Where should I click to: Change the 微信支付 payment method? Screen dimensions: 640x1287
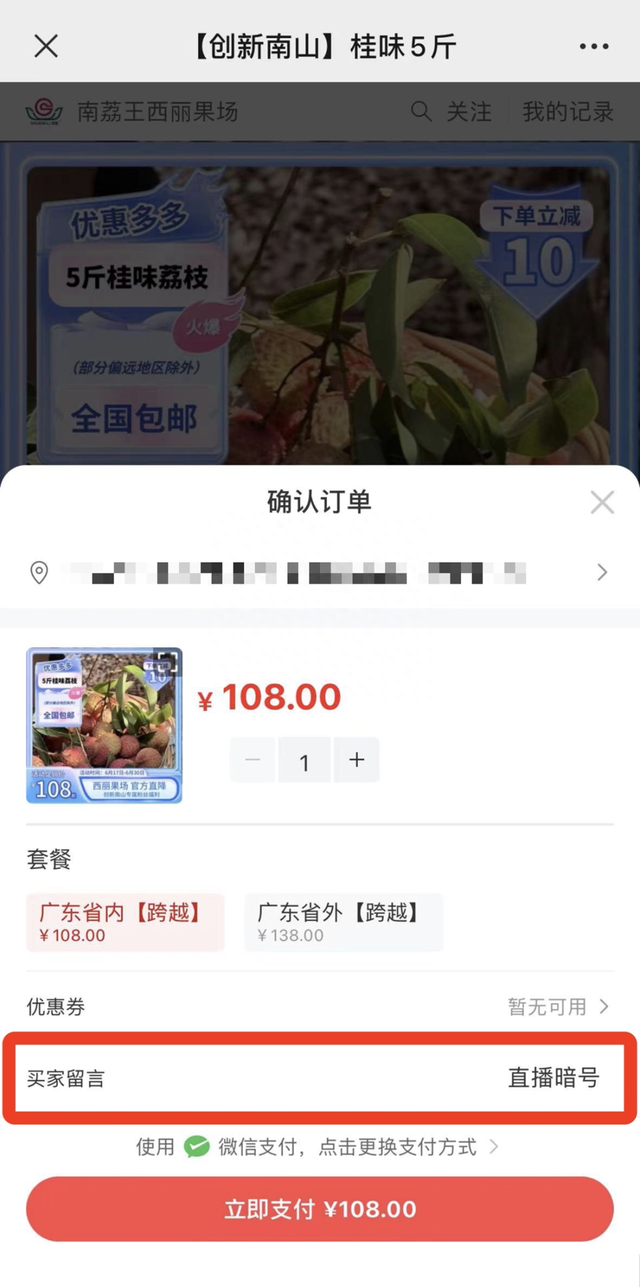tap(320, 1147)
